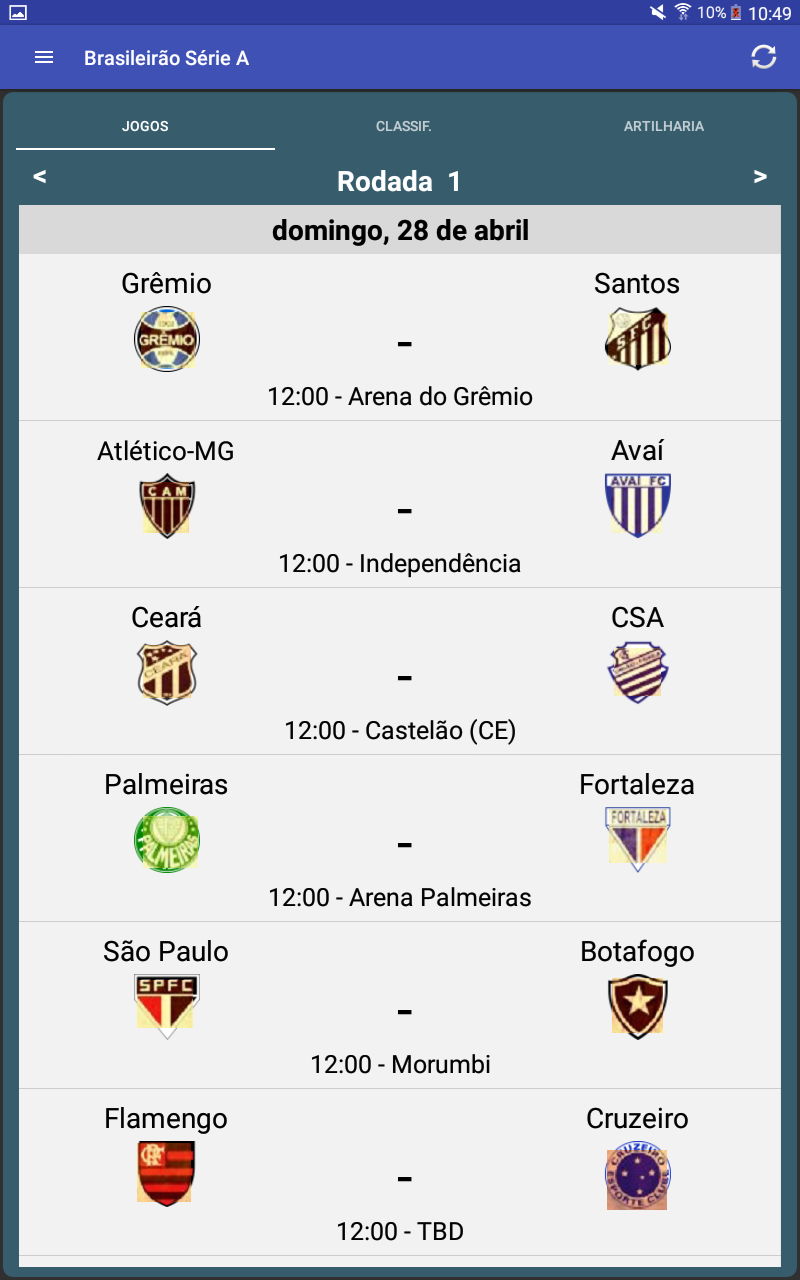Tap the Palmeiras versus Fortaleza fixture
The height and width of the screenshot is (1280, 800).
[400, 838]
